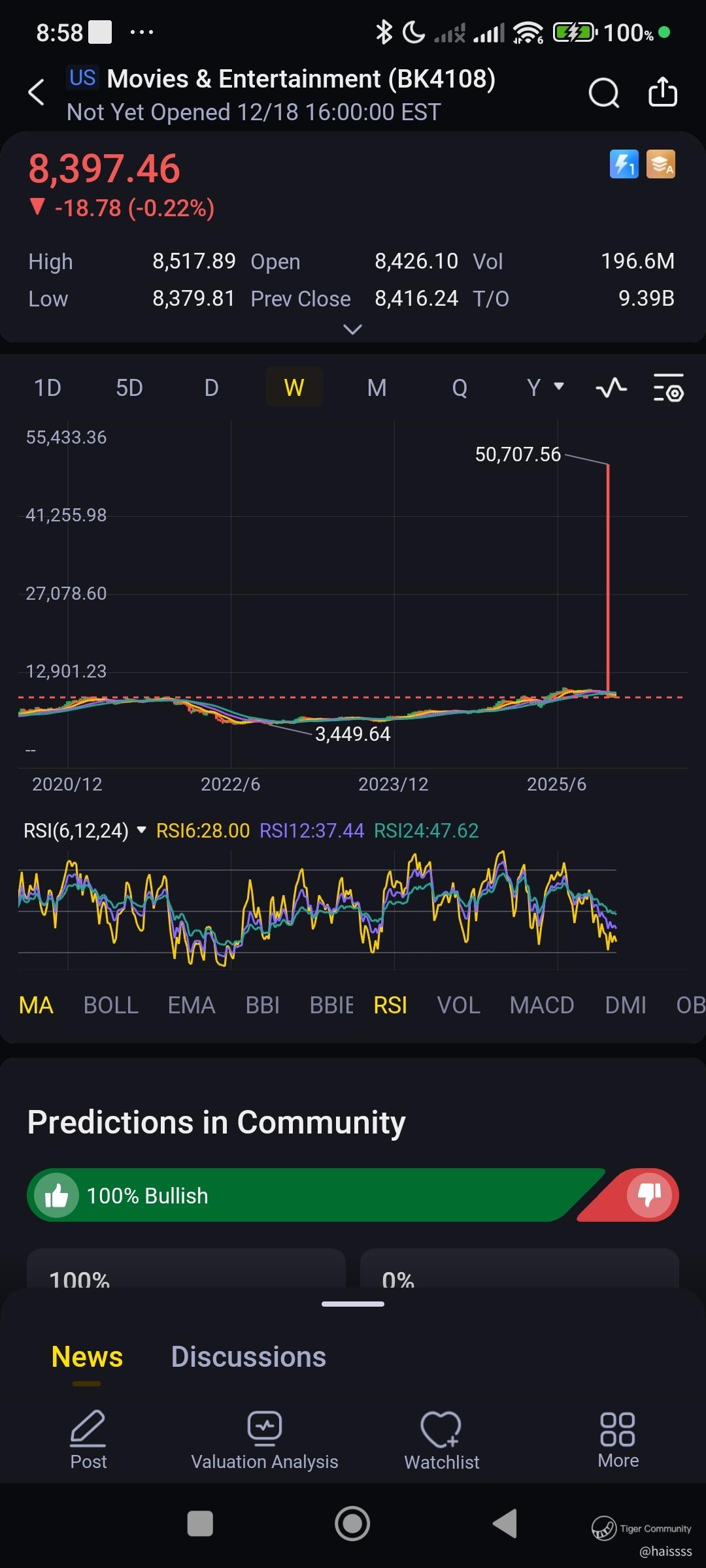Screen dimensions: 706x1568
Task: Open chart settings icon
Action: click(x=668, y=388)
